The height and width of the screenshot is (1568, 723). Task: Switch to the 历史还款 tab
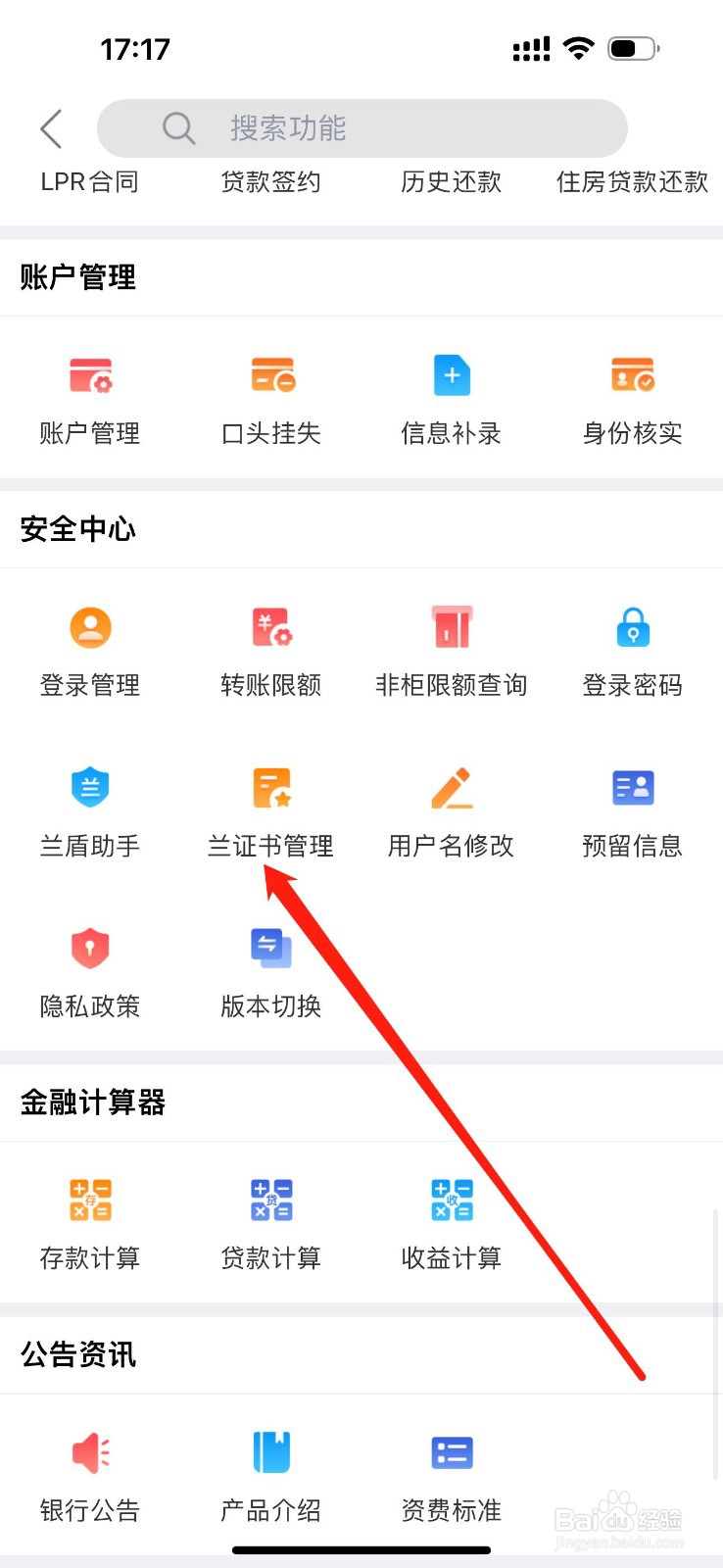(451, 181)
